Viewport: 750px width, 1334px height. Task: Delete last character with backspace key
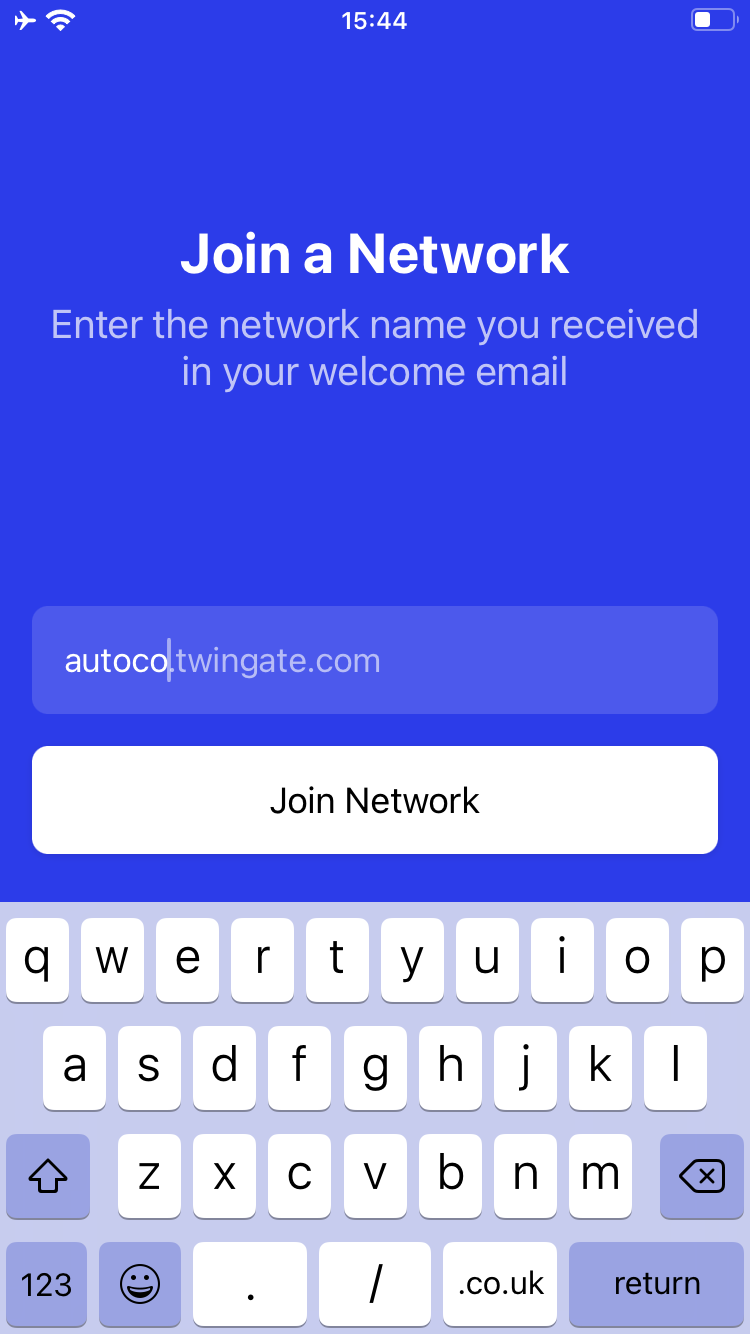[701, 1176]
